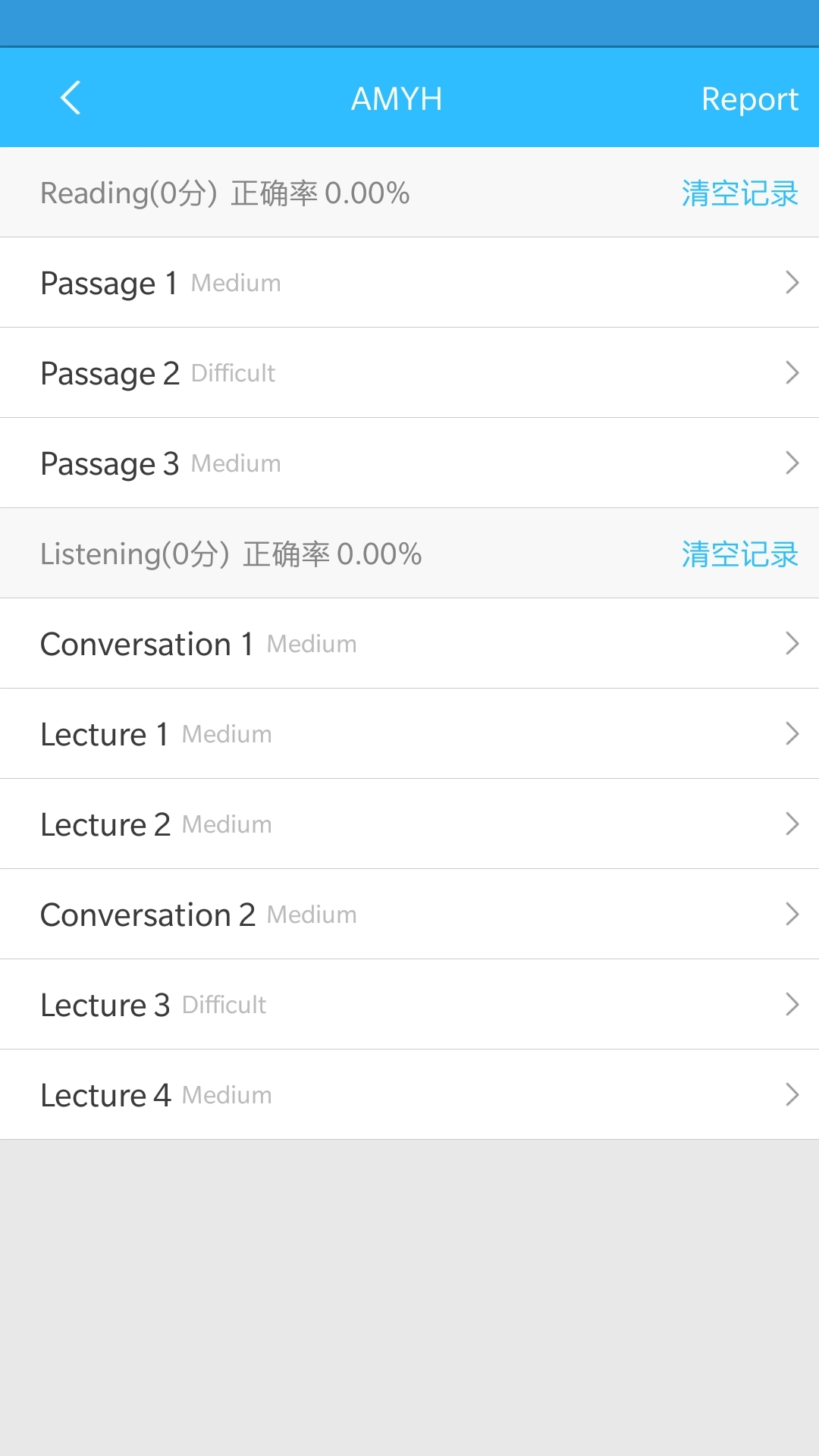
Task: Open the Report page
Action: point(750,98)
